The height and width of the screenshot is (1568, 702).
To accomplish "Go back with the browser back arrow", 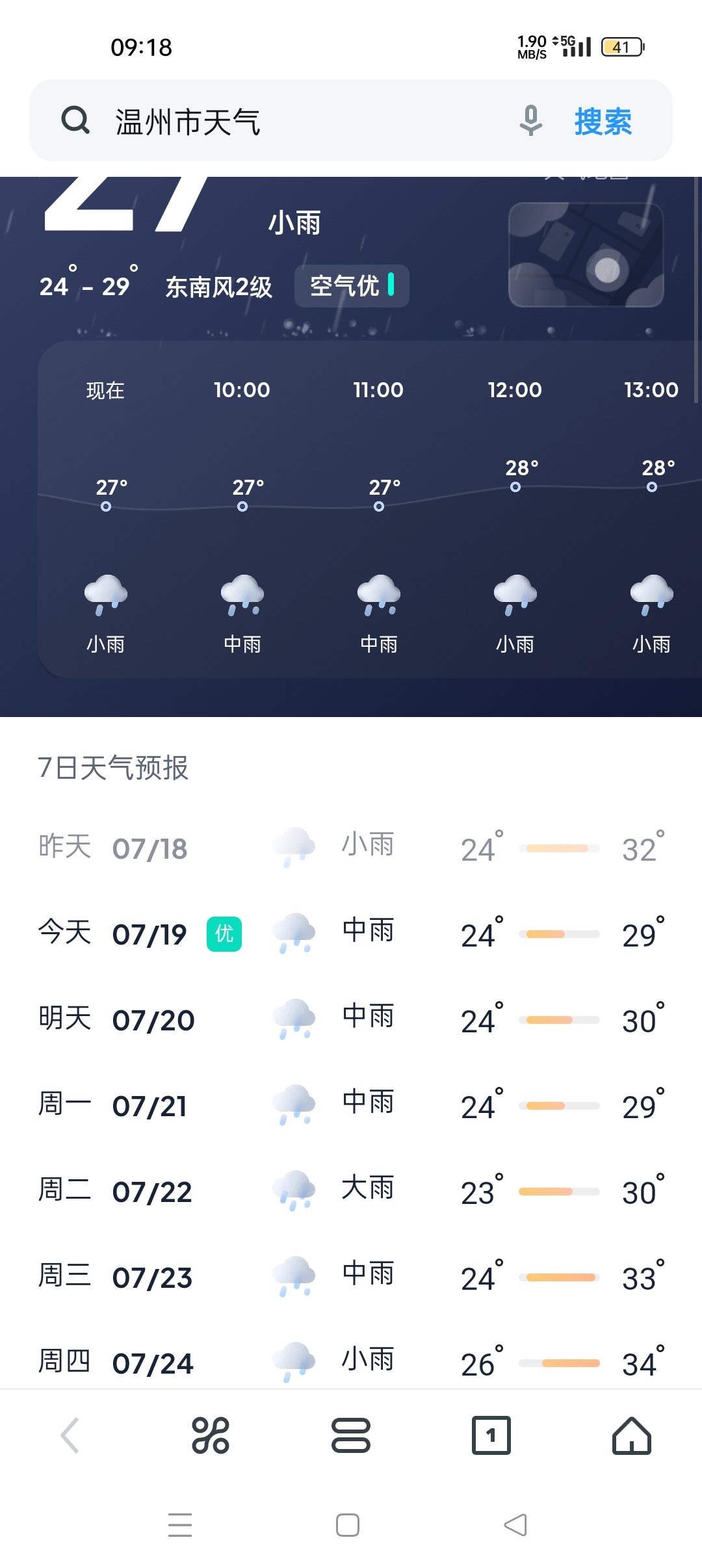I will (x=70, y=1435).
